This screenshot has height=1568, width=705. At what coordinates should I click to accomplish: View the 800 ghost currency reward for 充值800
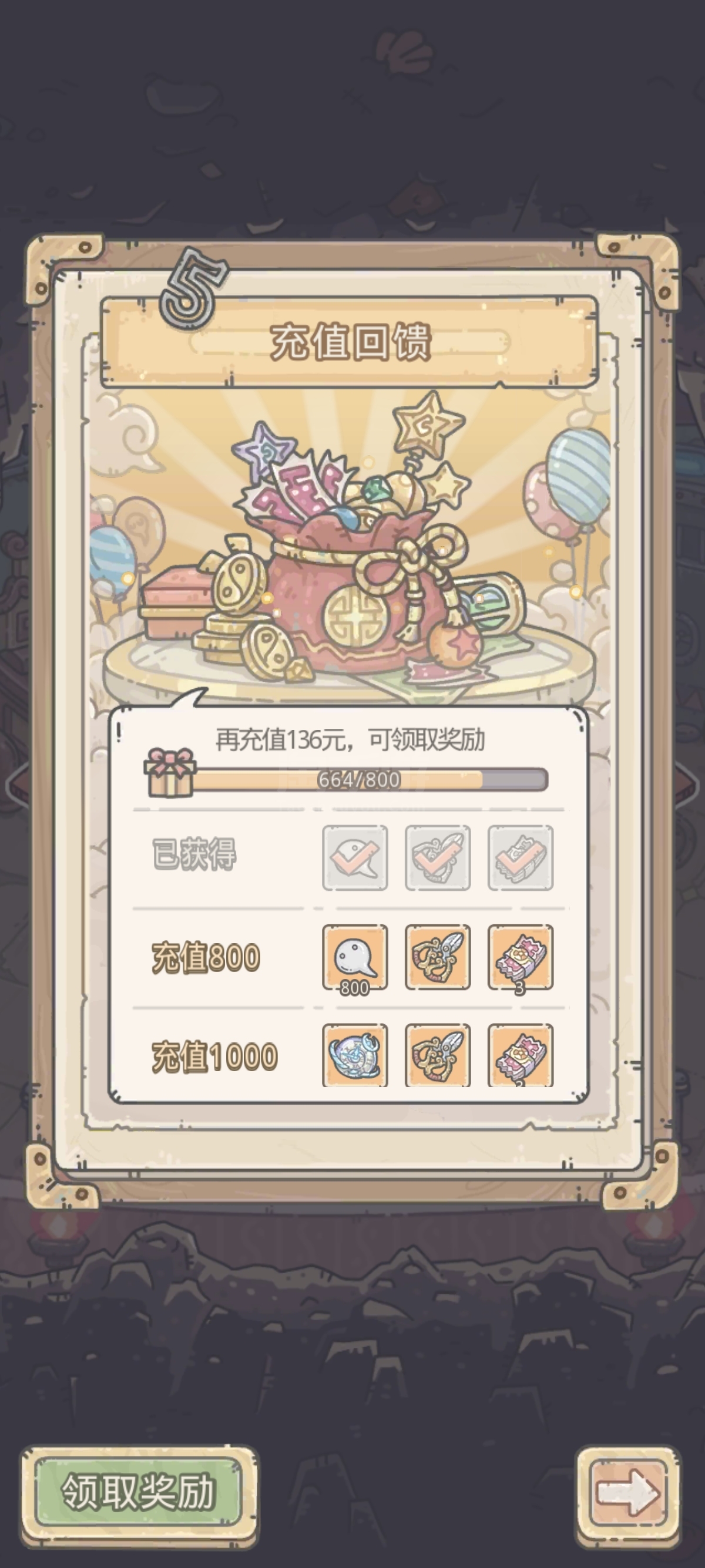click(355, 957)
